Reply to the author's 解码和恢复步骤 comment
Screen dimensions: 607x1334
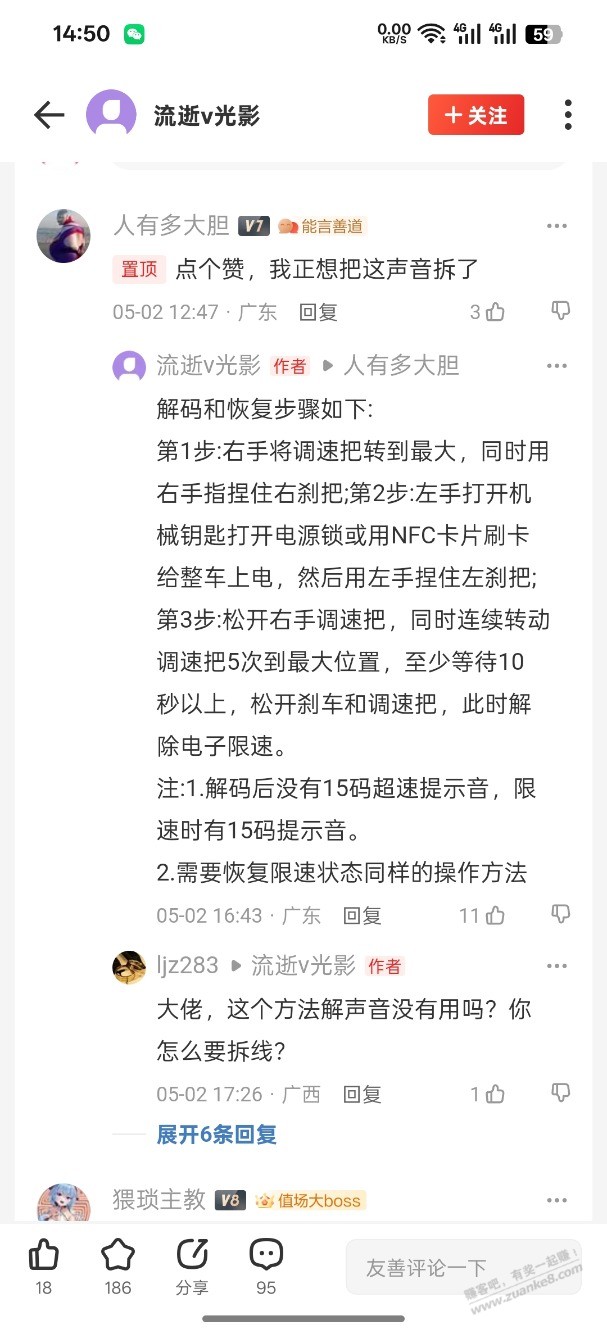[x=362, y=915]
